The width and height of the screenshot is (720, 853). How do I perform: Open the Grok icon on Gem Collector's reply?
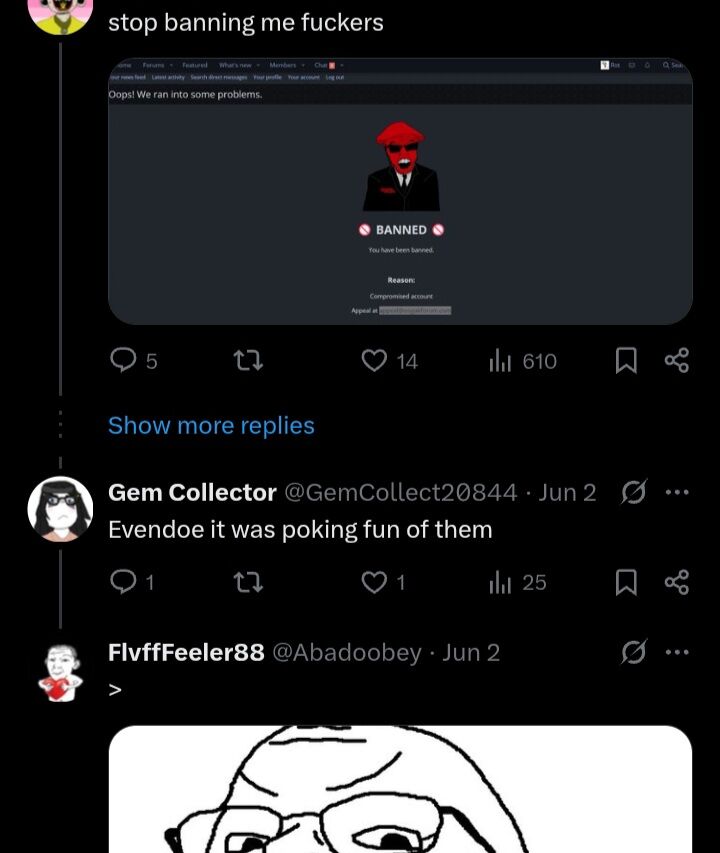[633, 493]
